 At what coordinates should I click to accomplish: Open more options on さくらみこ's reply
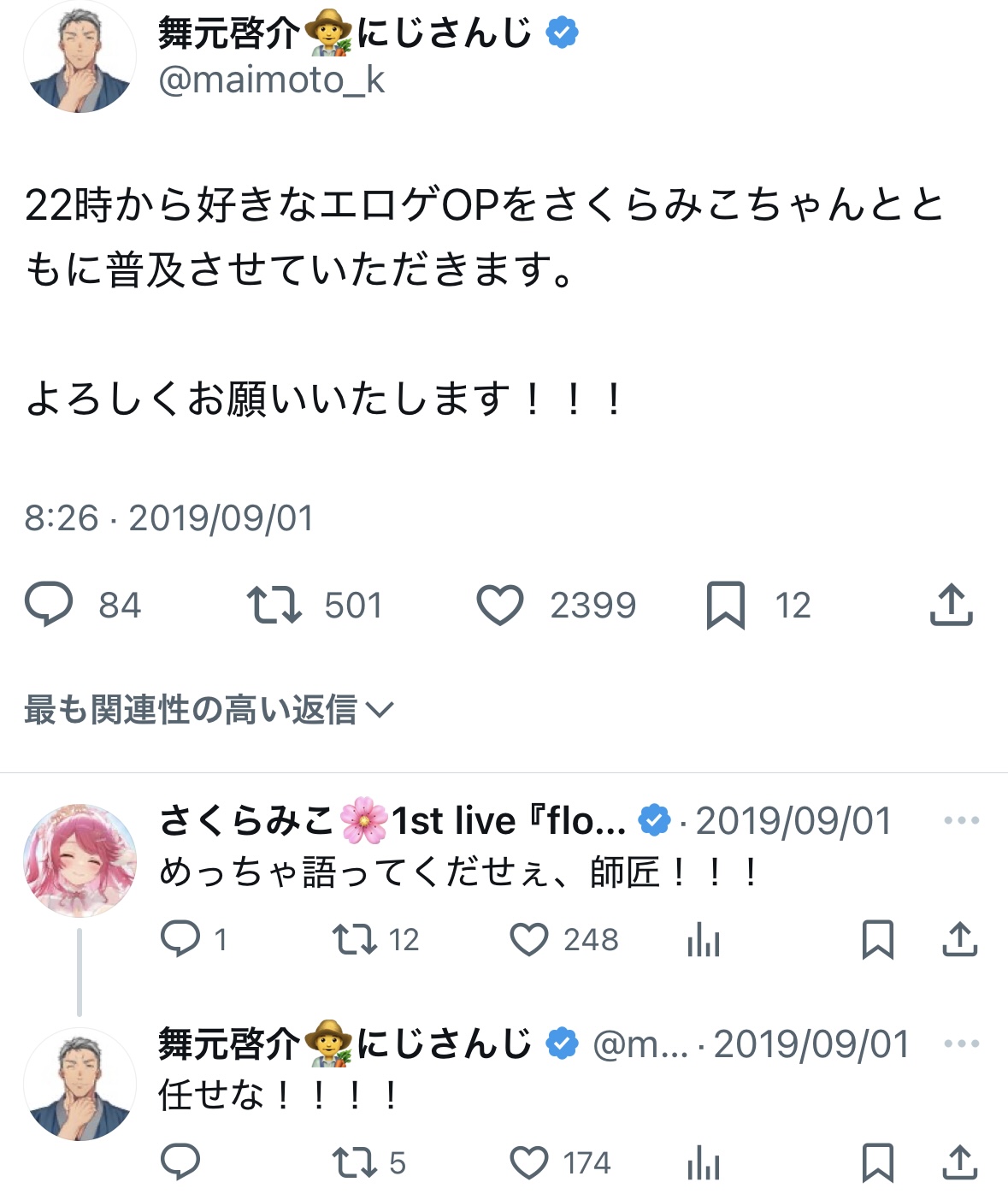961,820
